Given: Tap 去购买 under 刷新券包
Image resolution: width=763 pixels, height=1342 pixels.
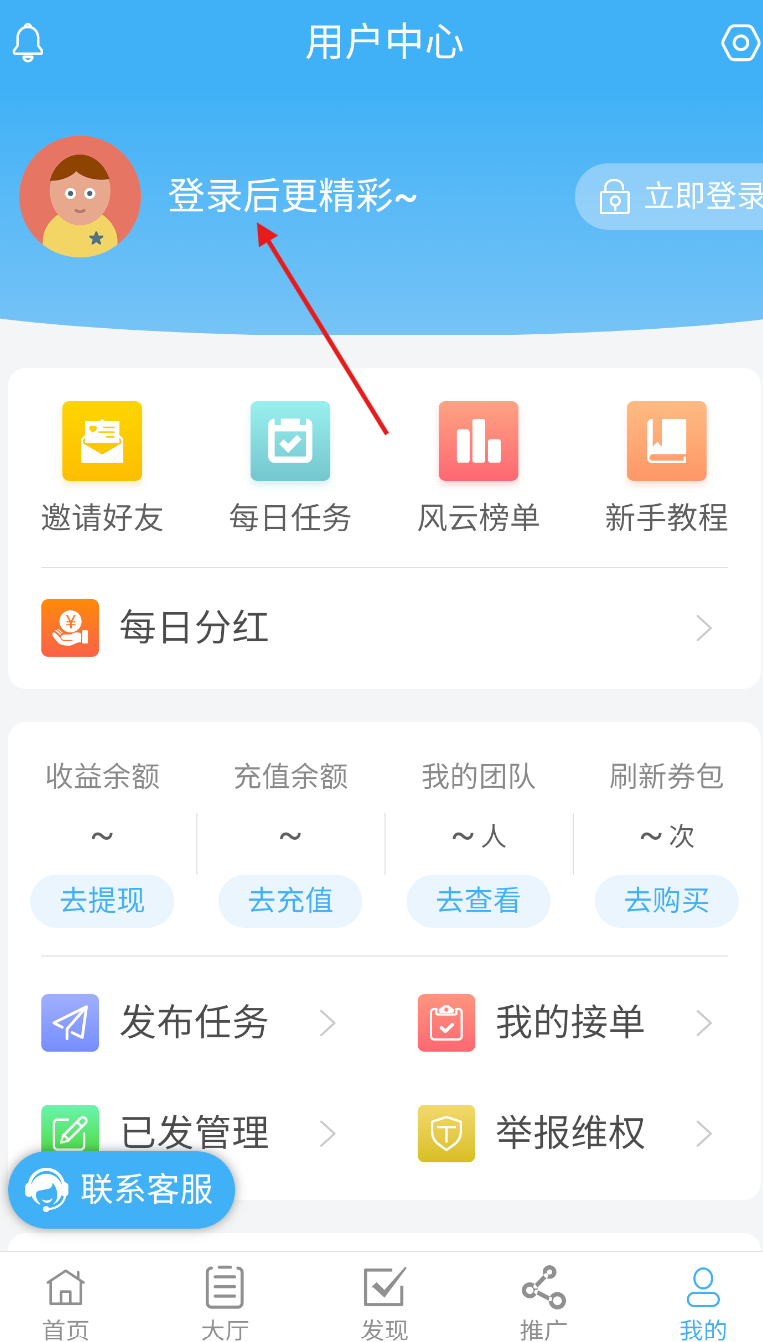Looking at the screenshot, I should click(x=666, y=901).
